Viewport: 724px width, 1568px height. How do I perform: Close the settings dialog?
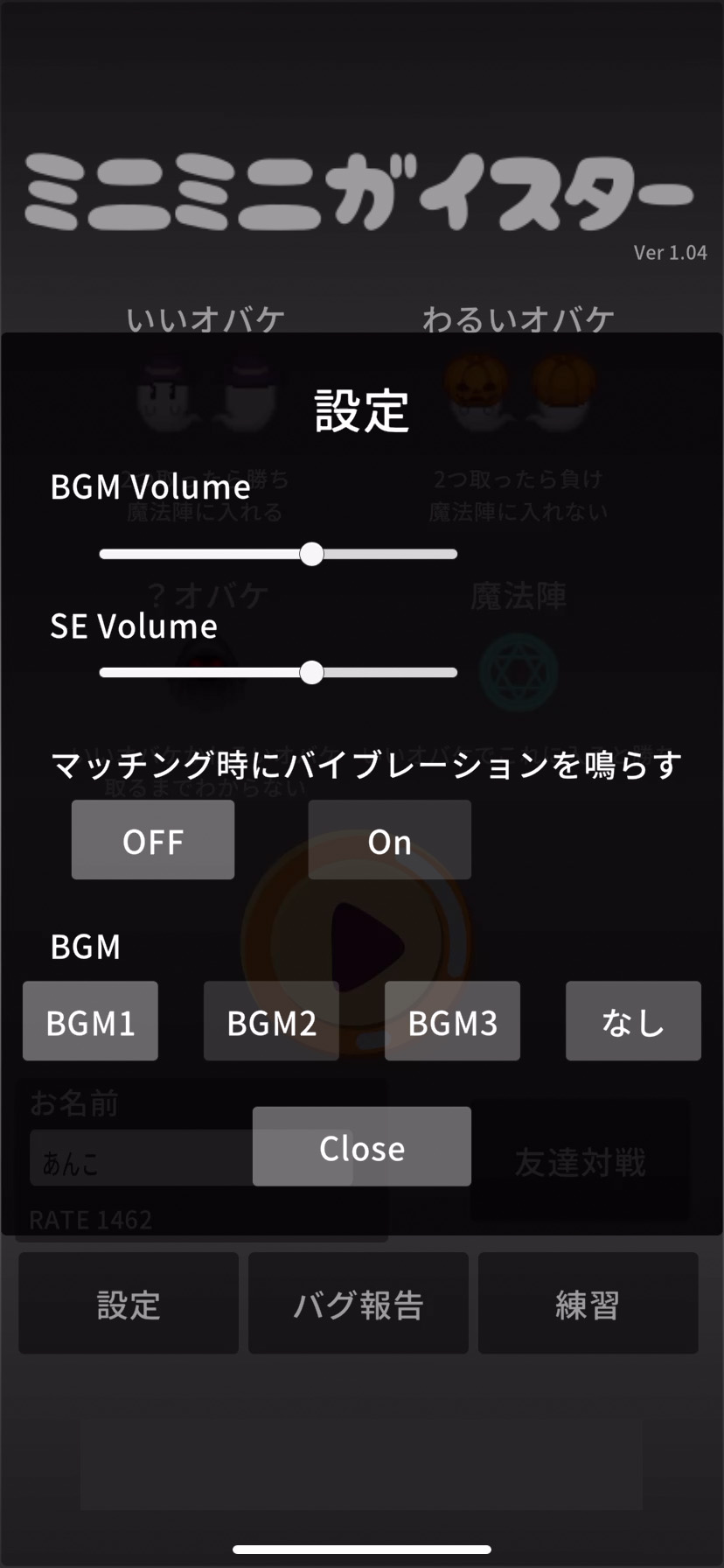coord(361,1146)
